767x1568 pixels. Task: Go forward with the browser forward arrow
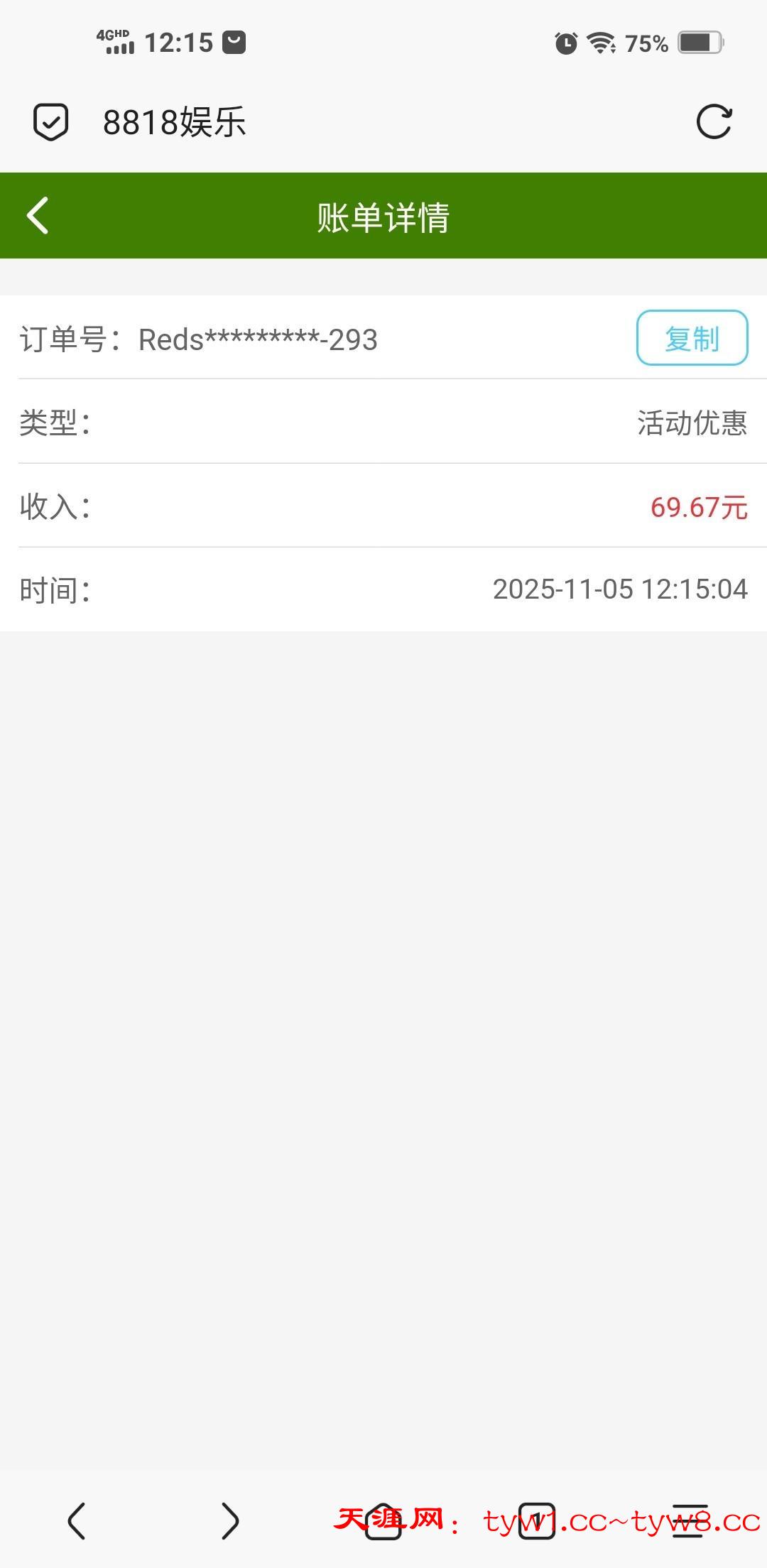click(x=230, y=1521)
